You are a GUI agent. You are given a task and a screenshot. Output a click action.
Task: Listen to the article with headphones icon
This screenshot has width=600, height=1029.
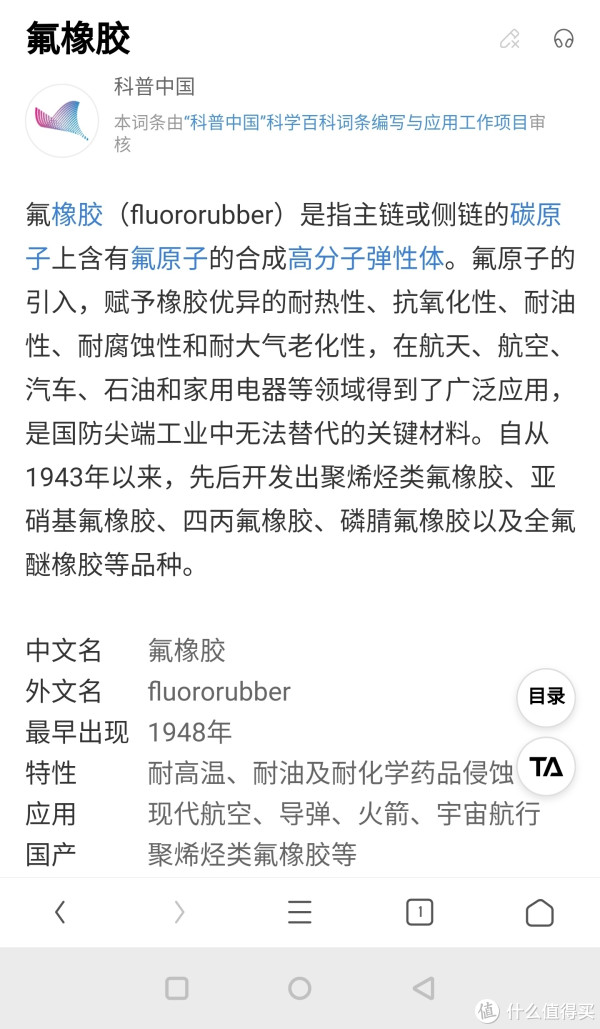pyautogui.click(x=564, y=39)
